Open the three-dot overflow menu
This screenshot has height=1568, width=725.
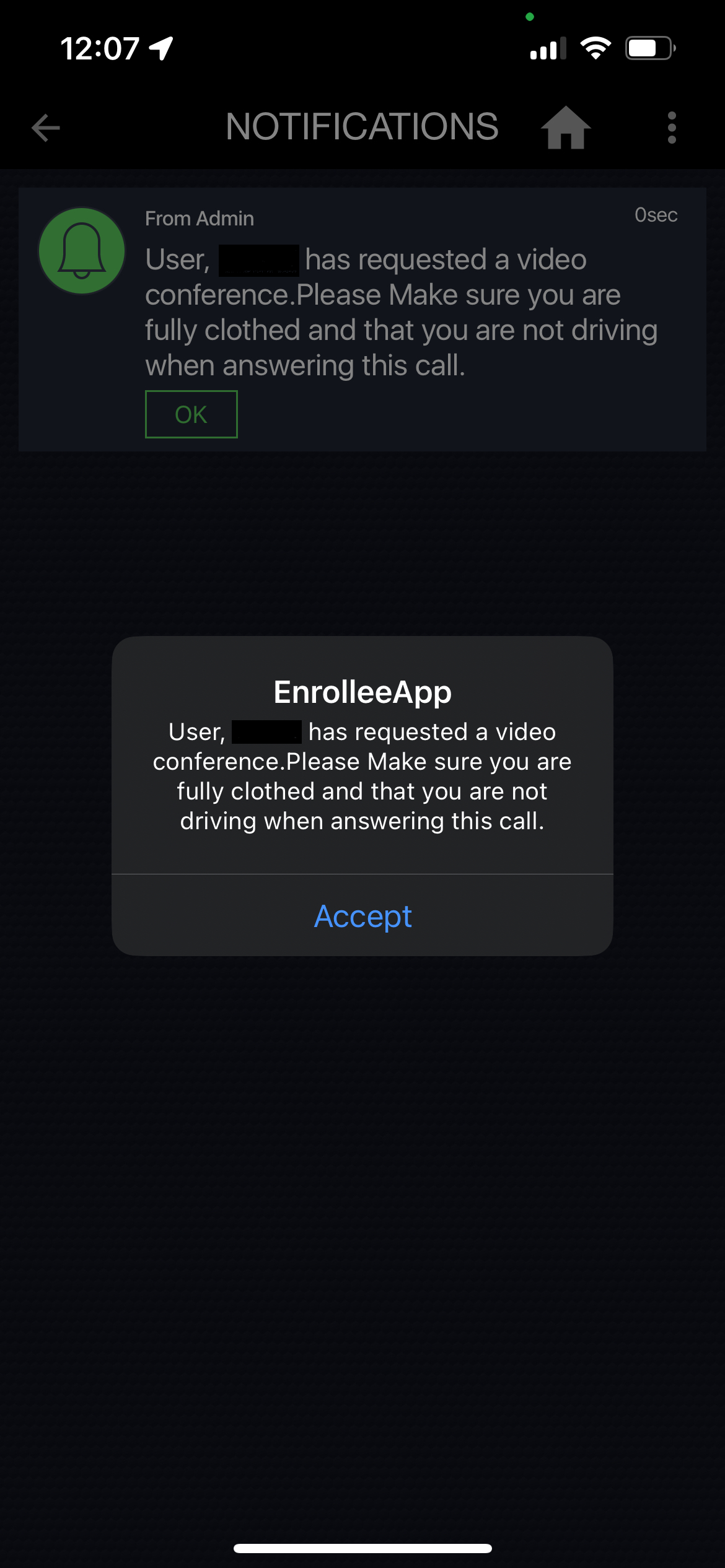pyautogui.click(x=672, y=128)
